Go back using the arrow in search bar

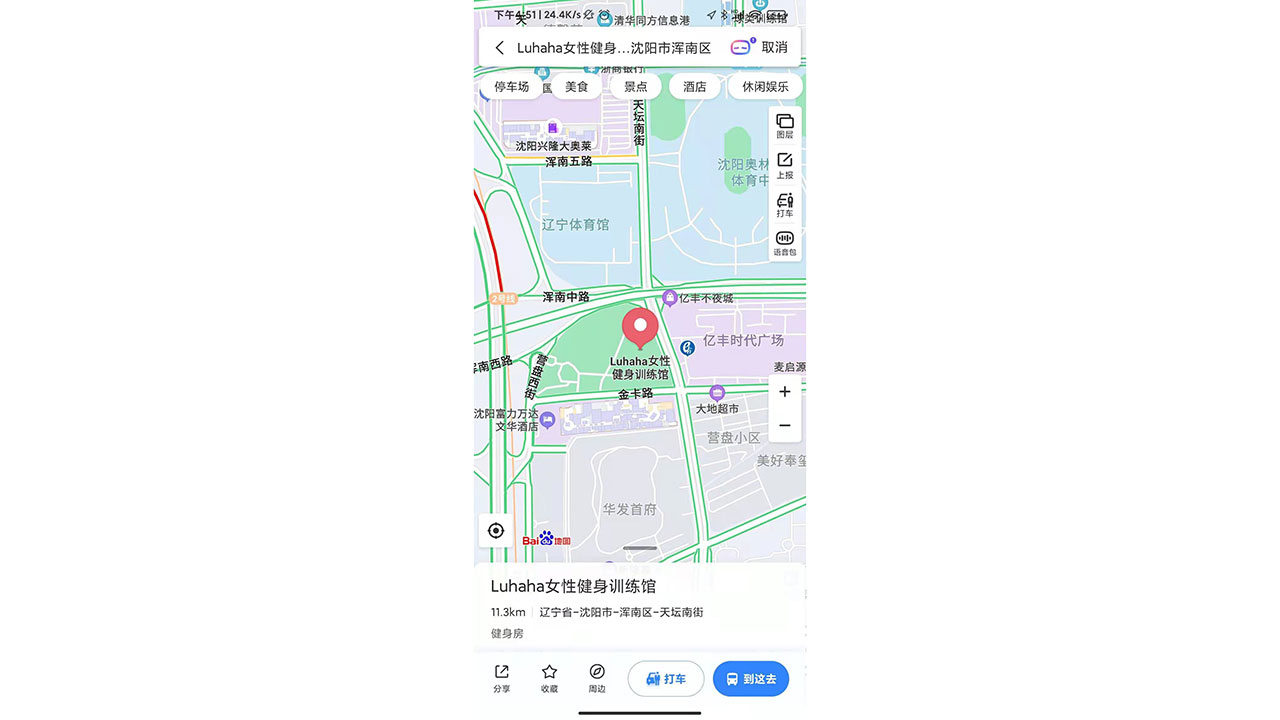pyautogui.click(x=500, y=48)
